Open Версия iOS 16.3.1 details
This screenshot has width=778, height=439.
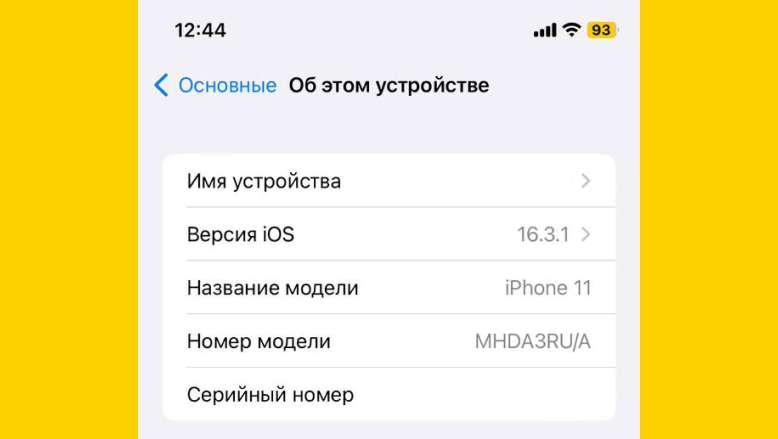coord(388,235)
